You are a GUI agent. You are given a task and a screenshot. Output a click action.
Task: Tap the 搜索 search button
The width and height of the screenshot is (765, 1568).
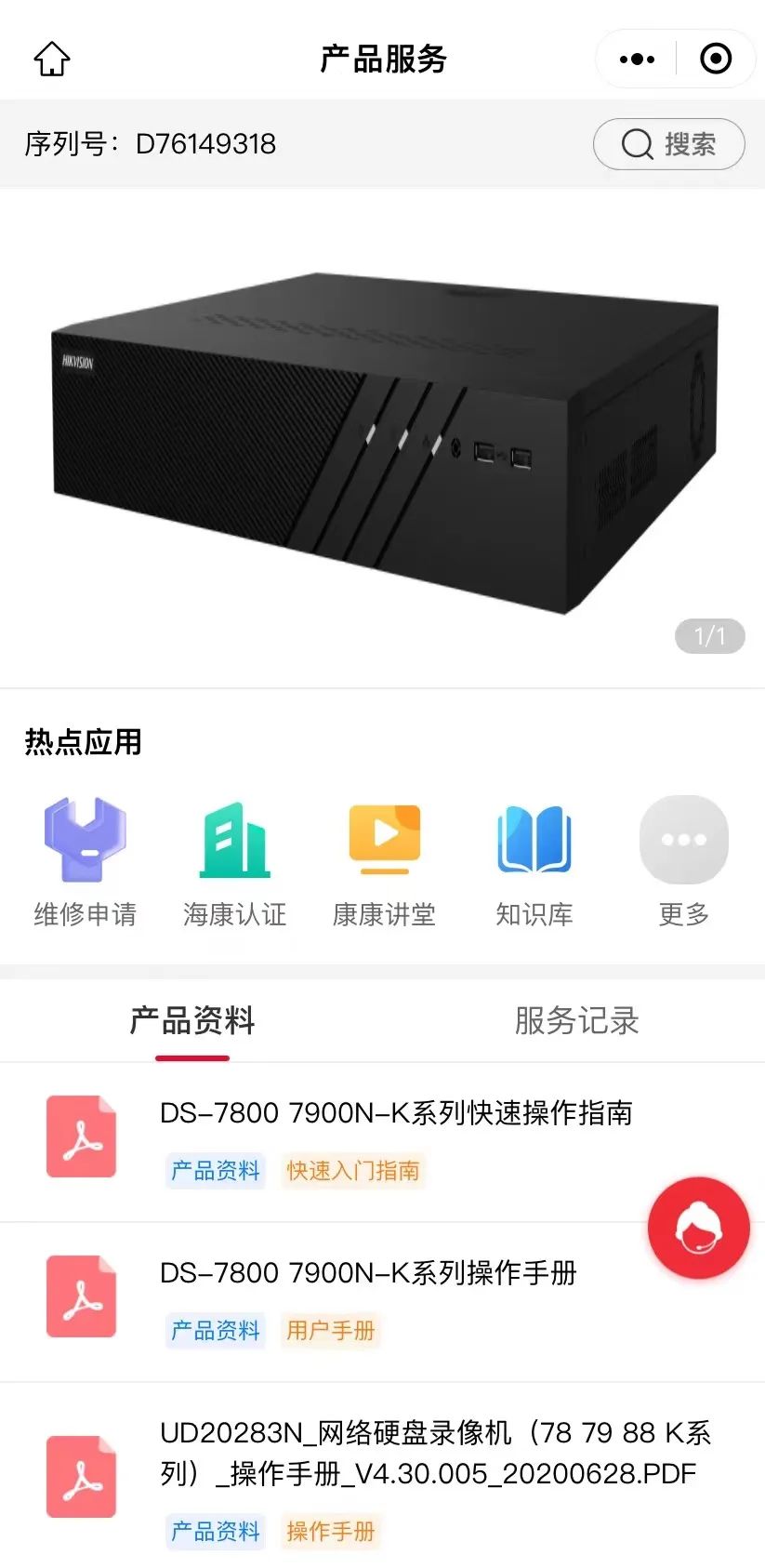coord(668,144)
